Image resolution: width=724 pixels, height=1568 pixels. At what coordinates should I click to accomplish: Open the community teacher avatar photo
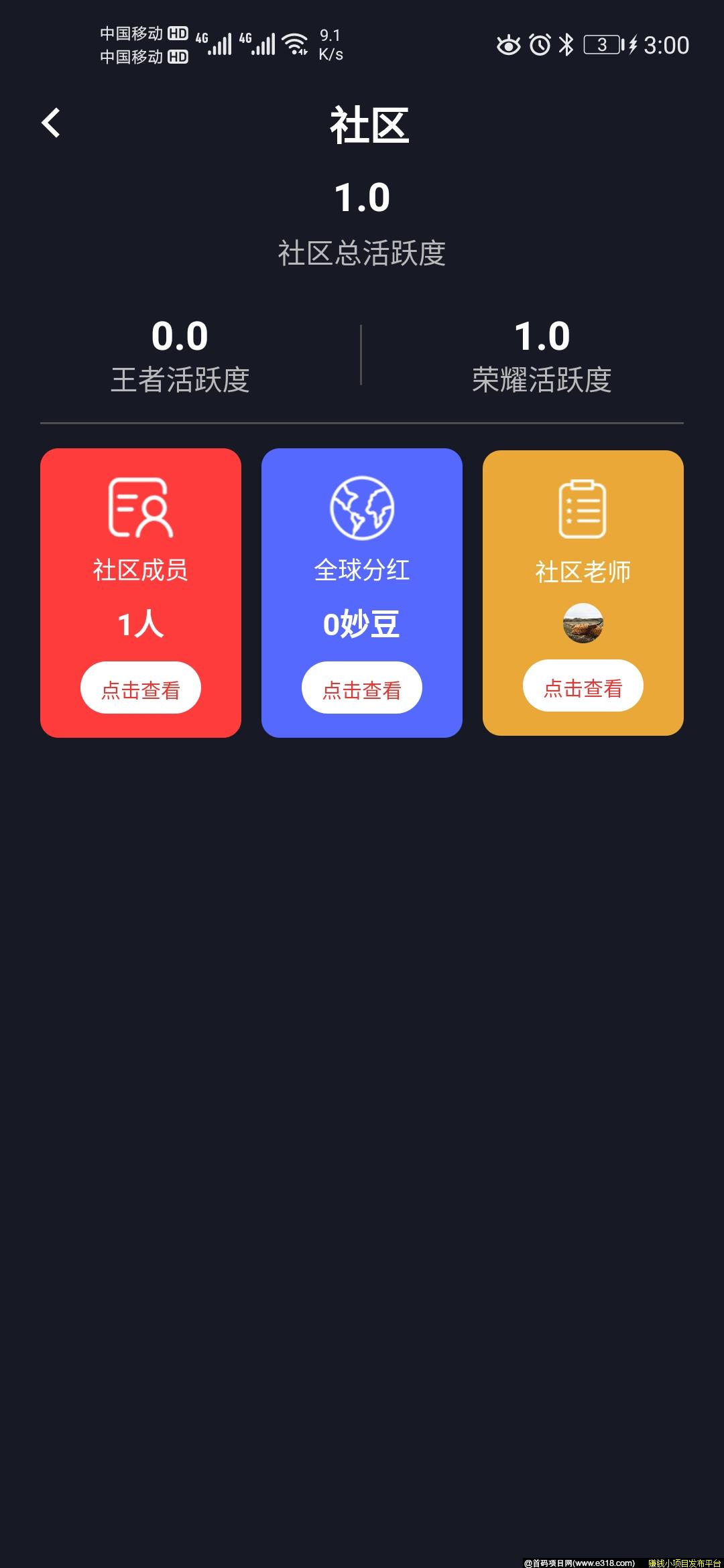click(x=583, y=625)
